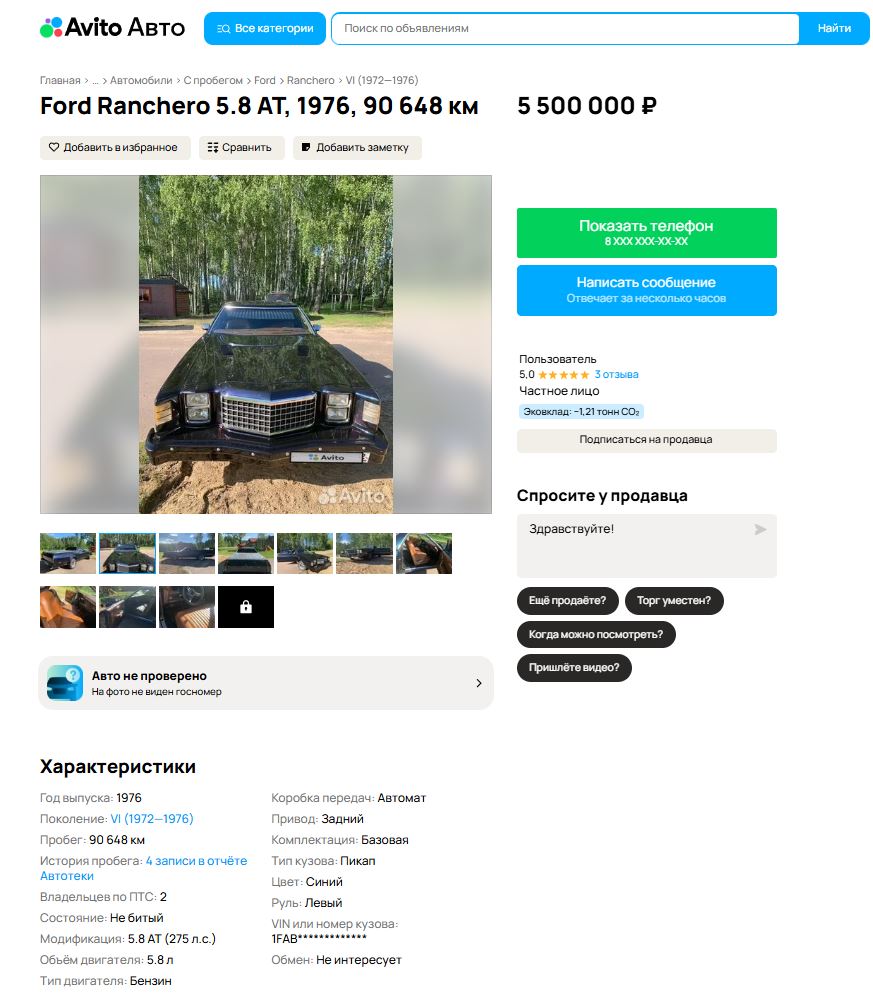This screenshot has width=873, height=1001.
Task: Open the locked photo thumbnail
Action: tap(246, 607)
